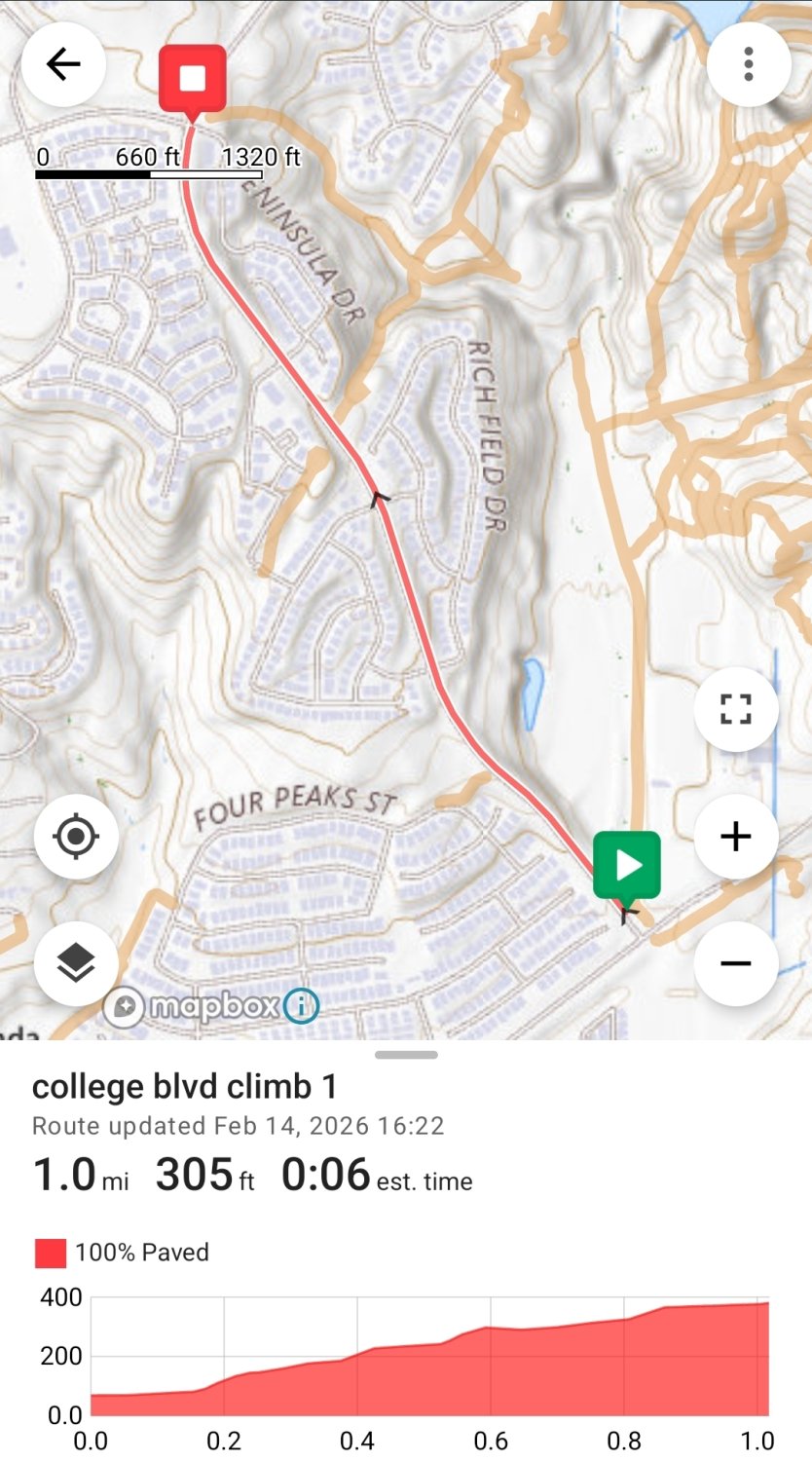Zoom in on the map
The width and height of the screenshot is (812, 1461).
click(x=735, y=836)
